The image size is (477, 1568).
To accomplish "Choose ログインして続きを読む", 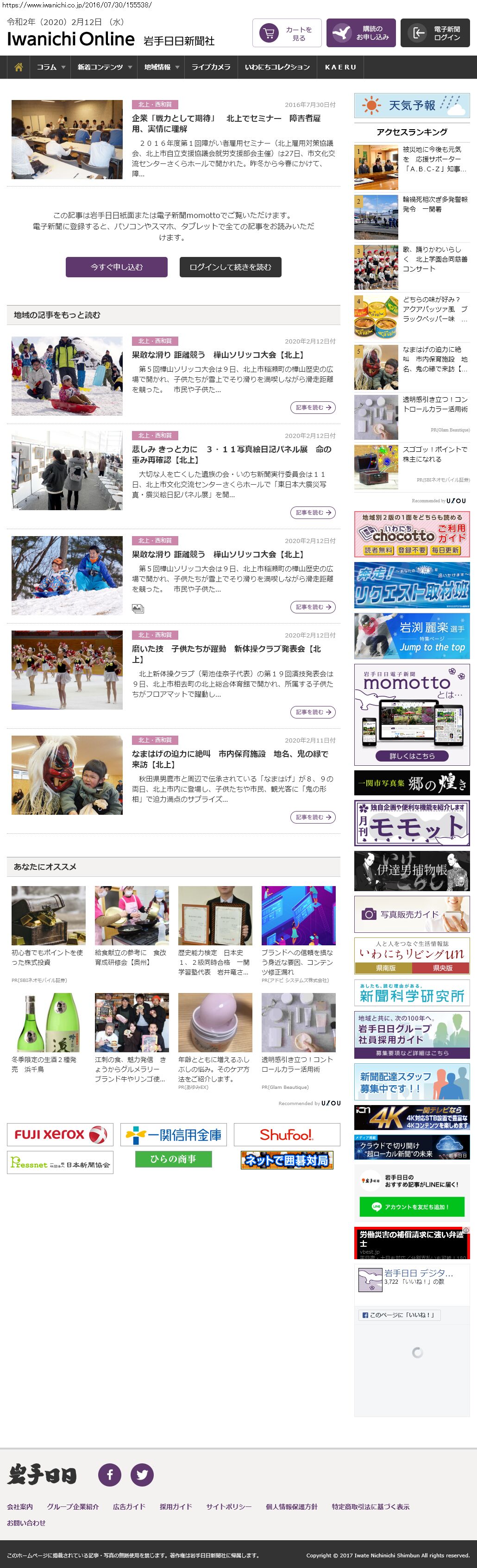I will pyautogui.click(x=230, y=267).
